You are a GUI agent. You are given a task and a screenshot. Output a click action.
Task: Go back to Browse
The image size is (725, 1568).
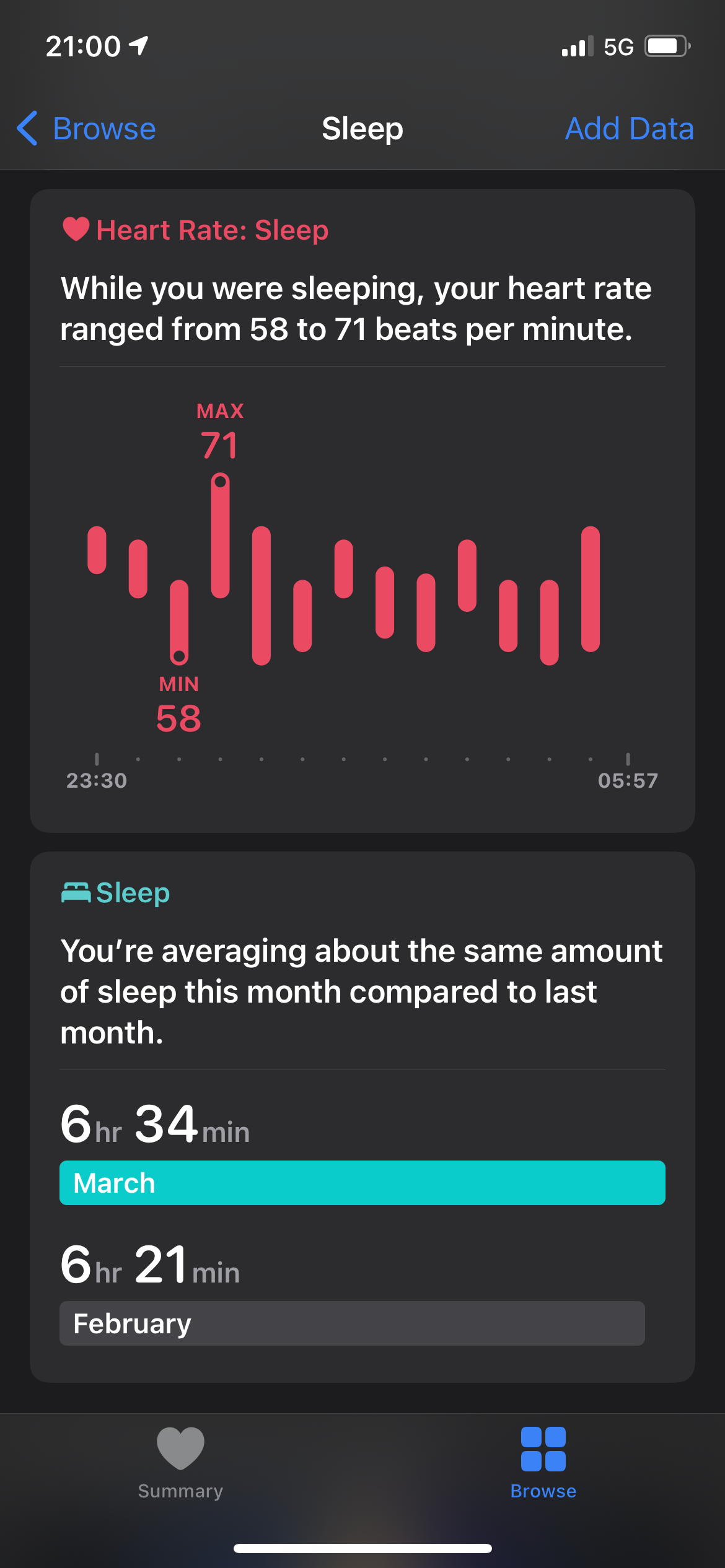pyautogui.click(x=87, y=129)
